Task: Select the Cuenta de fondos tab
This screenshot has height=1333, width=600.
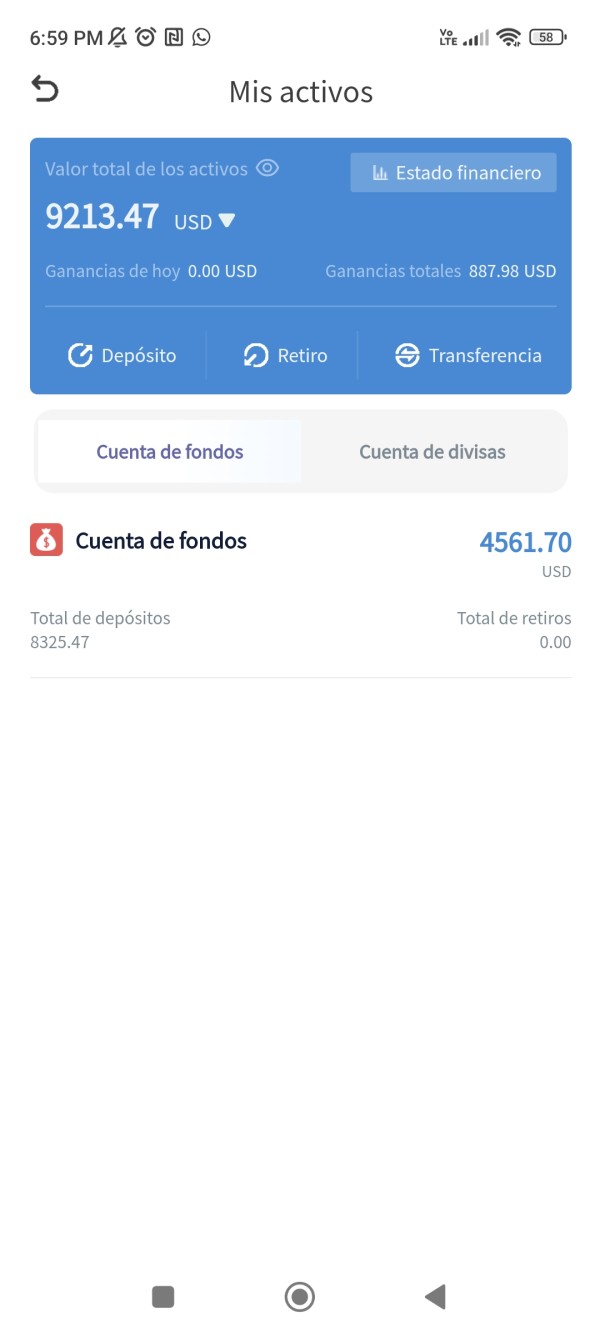Action: point(170,452)
